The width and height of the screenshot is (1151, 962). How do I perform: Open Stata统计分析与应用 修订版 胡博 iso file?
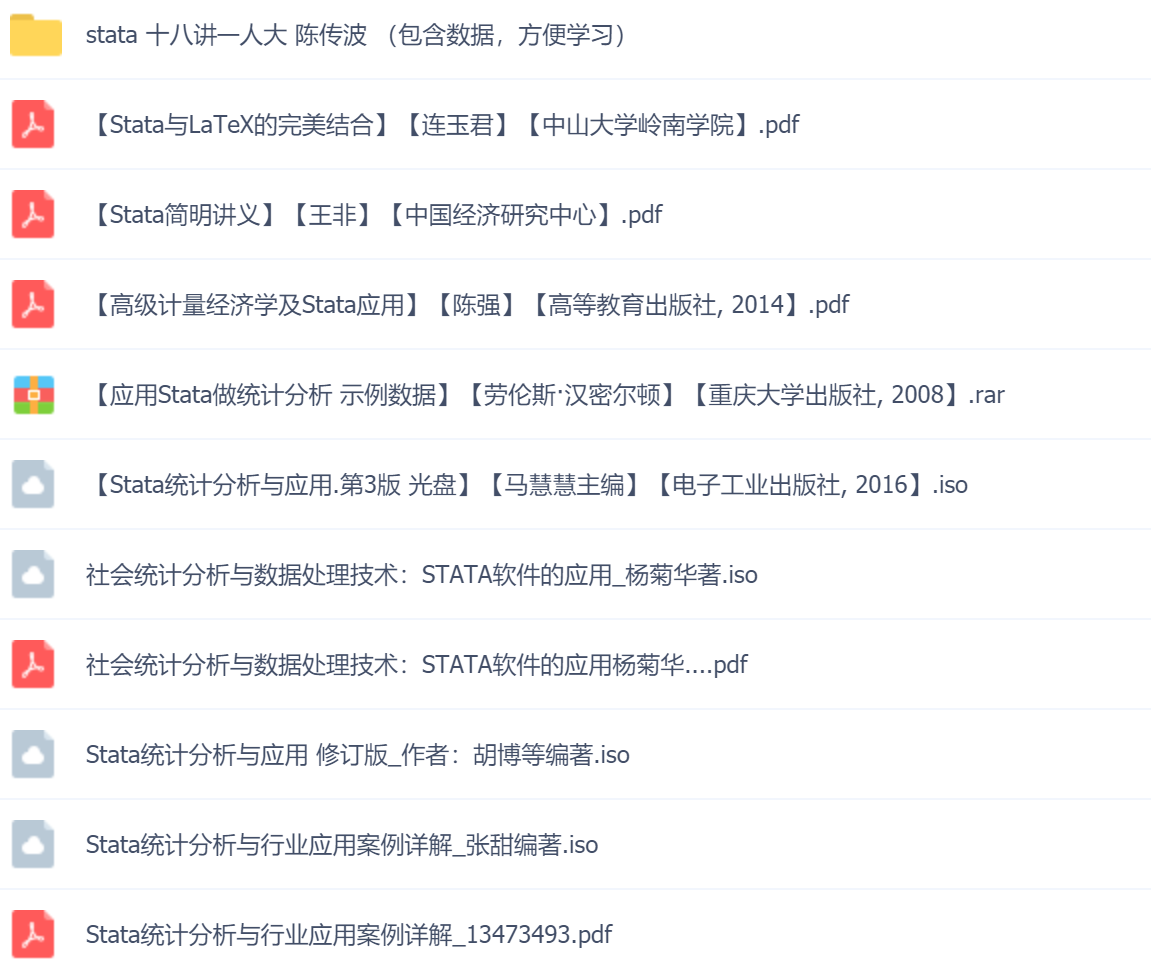[357, 755]
